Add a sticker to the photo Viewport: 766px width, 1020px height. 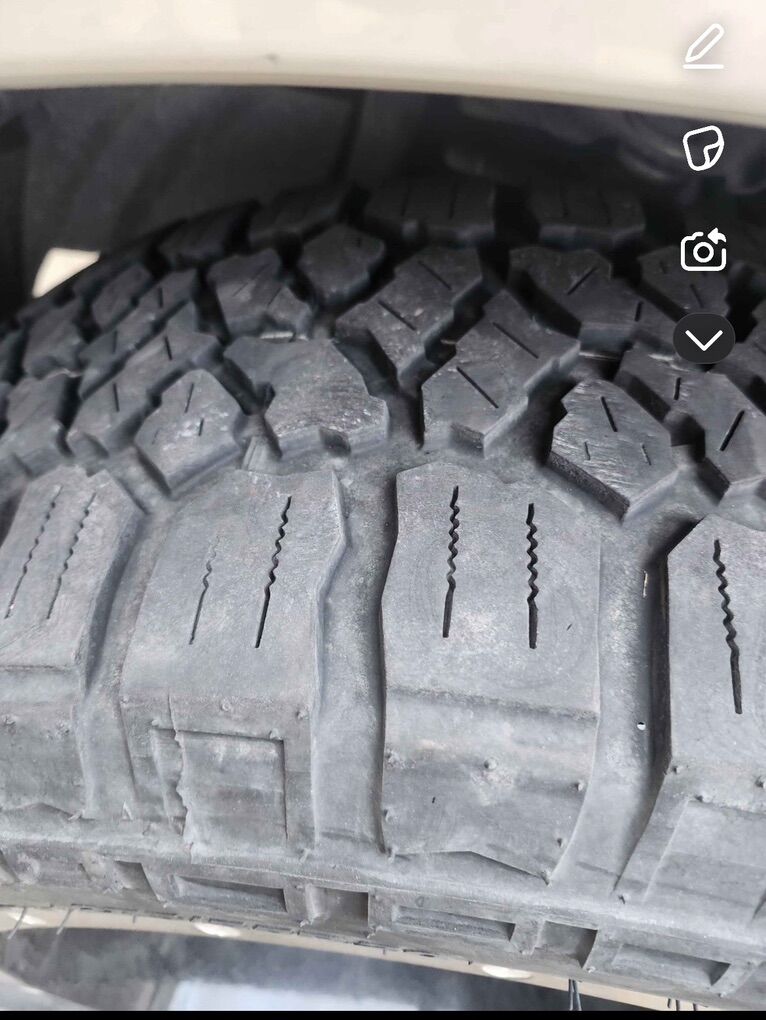[x=703, y=148]
